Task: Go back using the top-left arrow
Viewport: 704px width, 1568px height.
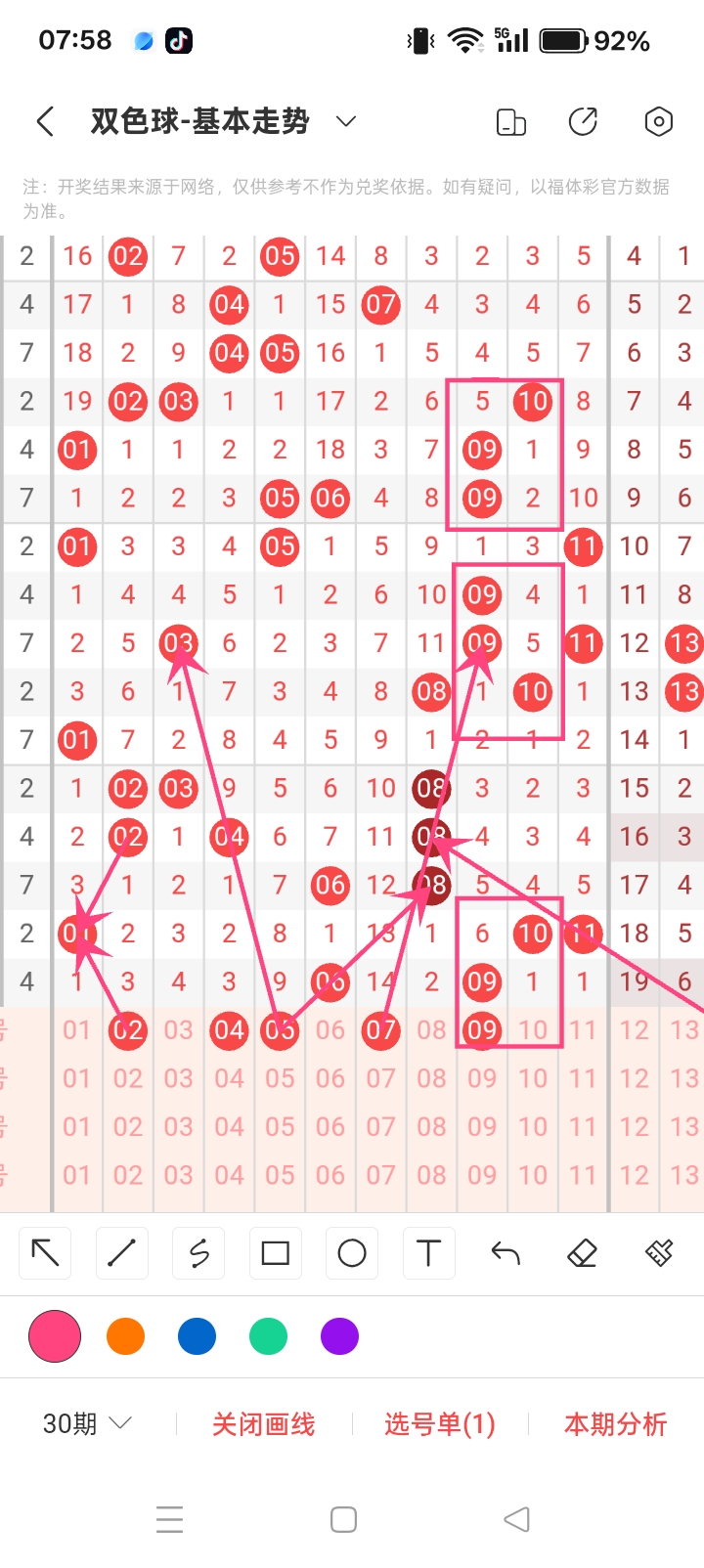Action: coord(45,121)
